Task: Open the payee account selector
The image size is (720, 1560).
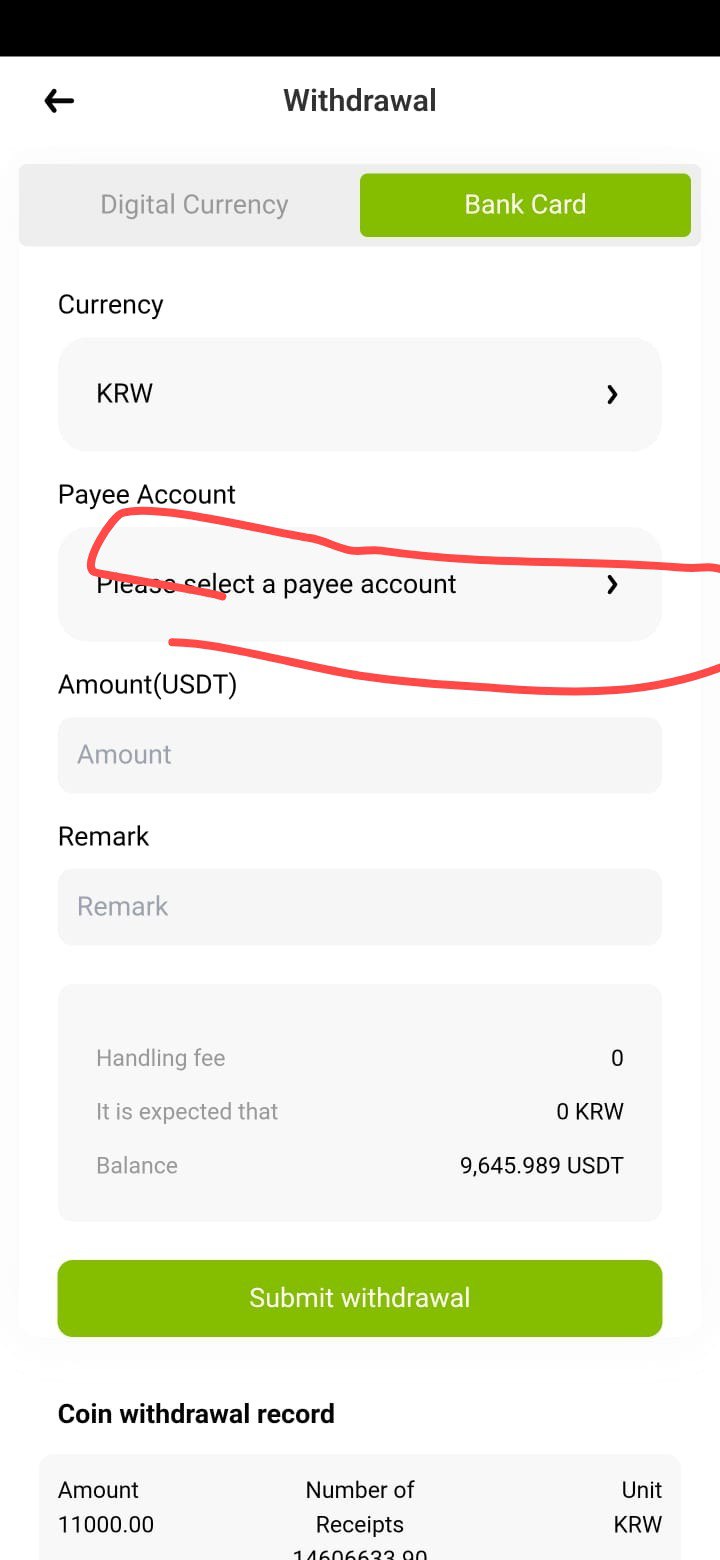Action: tap(360, 584)
